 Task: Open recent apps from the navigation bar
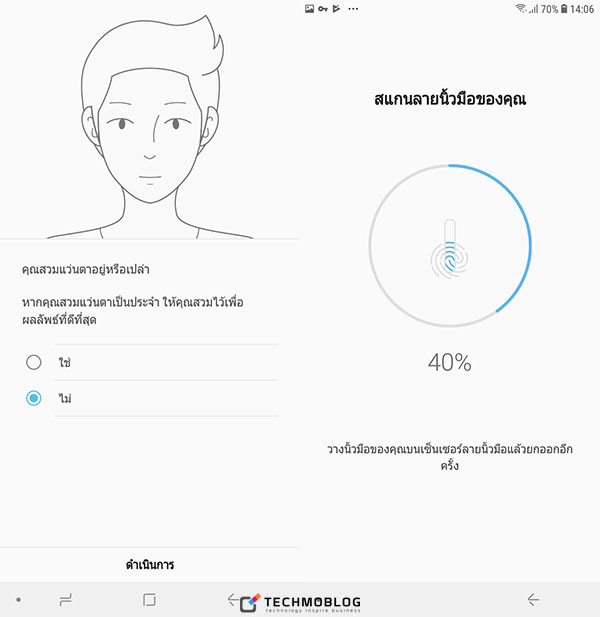(x=66, y=600)
